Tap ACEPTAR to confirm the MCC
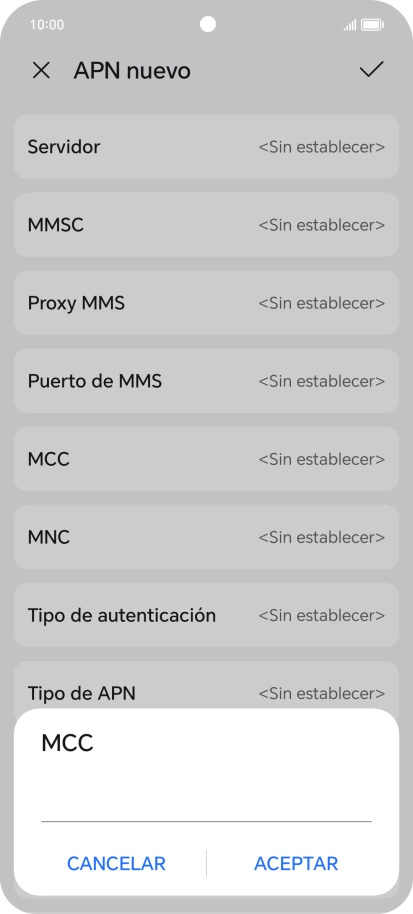The height and width of the screenshot is (914, 413). pos(296,863)
